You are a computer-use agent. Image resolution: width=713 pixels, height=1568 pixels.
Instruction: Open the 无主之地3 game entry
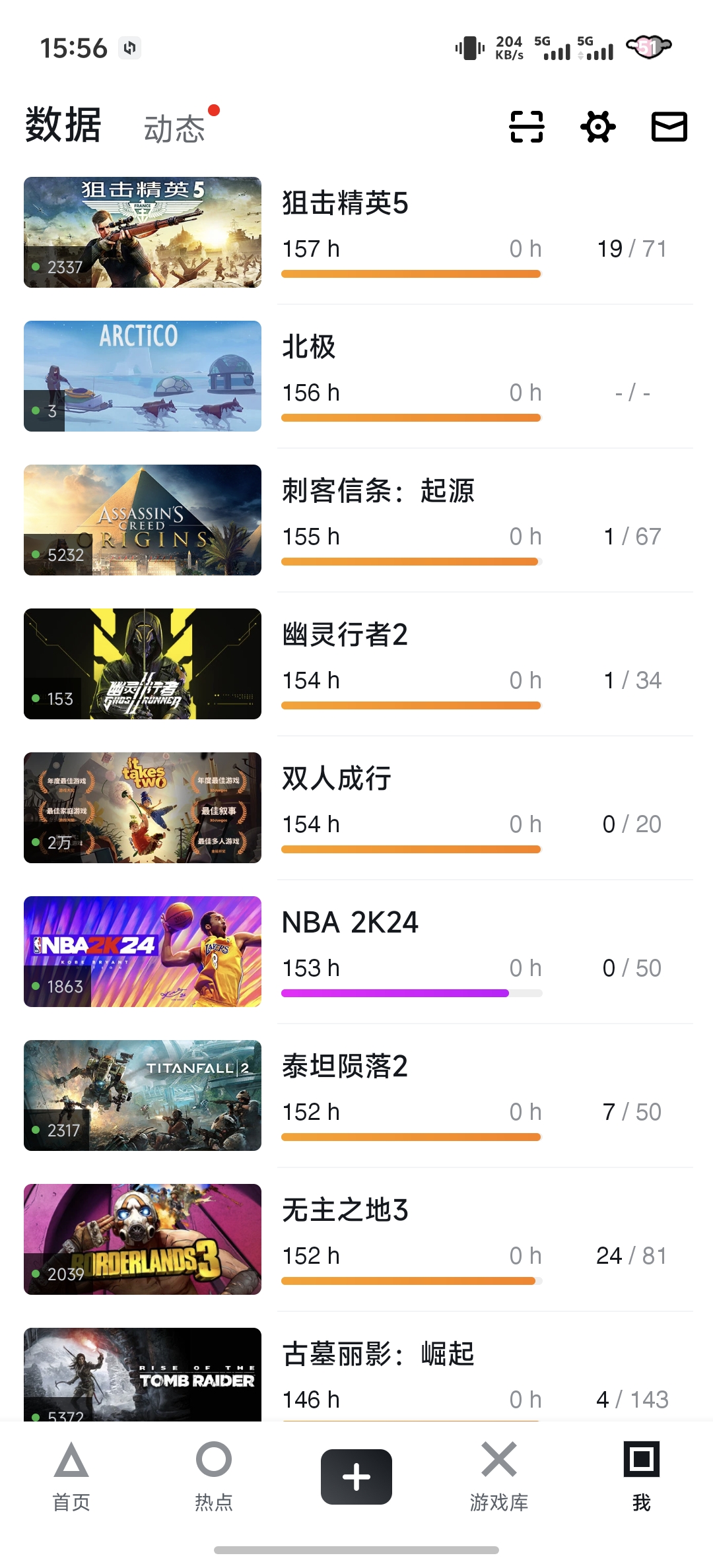point(356,1239)
